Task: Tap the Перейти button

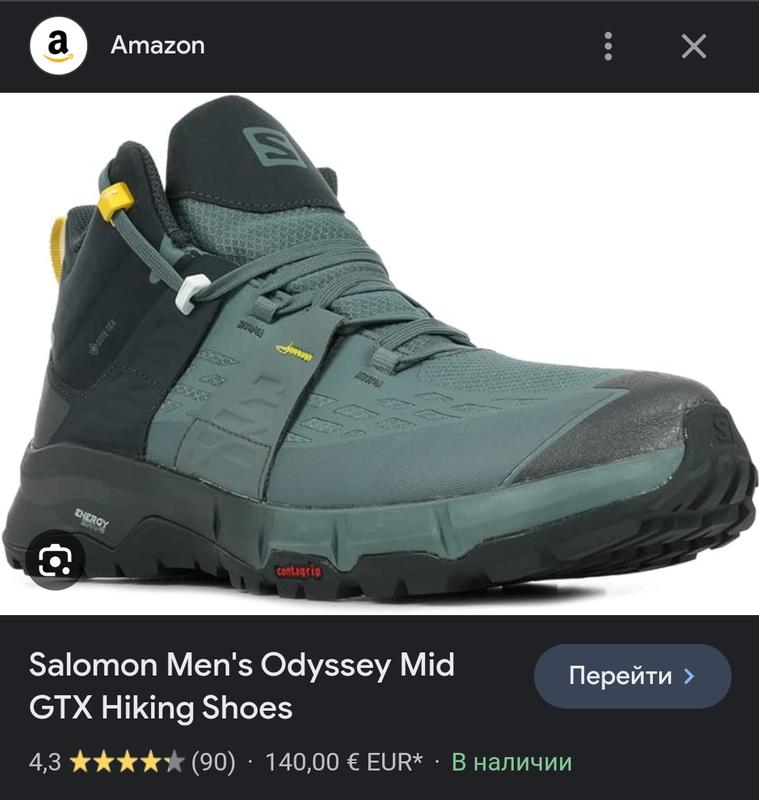Action: click(632, 676)
